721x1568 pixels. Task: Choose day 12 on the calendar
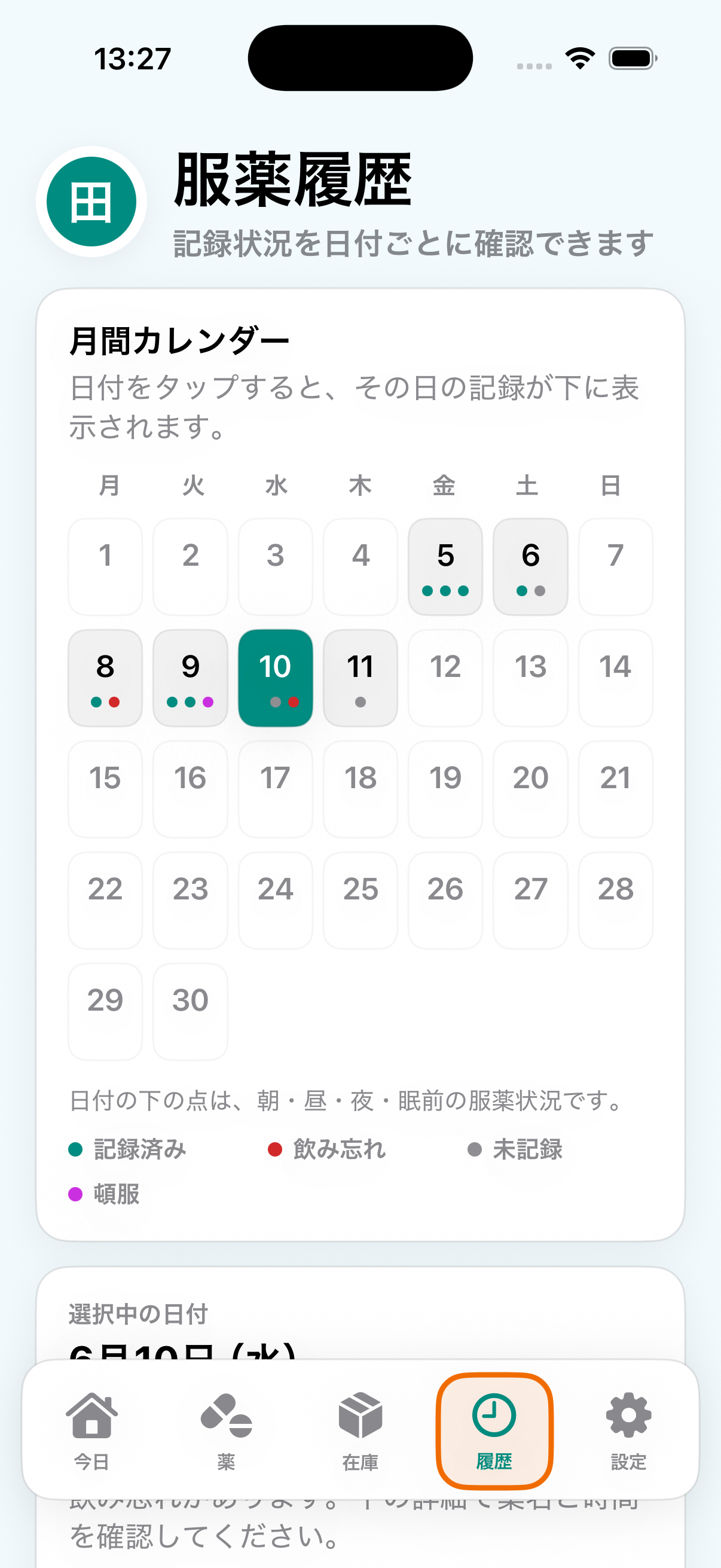click(445, 678)
